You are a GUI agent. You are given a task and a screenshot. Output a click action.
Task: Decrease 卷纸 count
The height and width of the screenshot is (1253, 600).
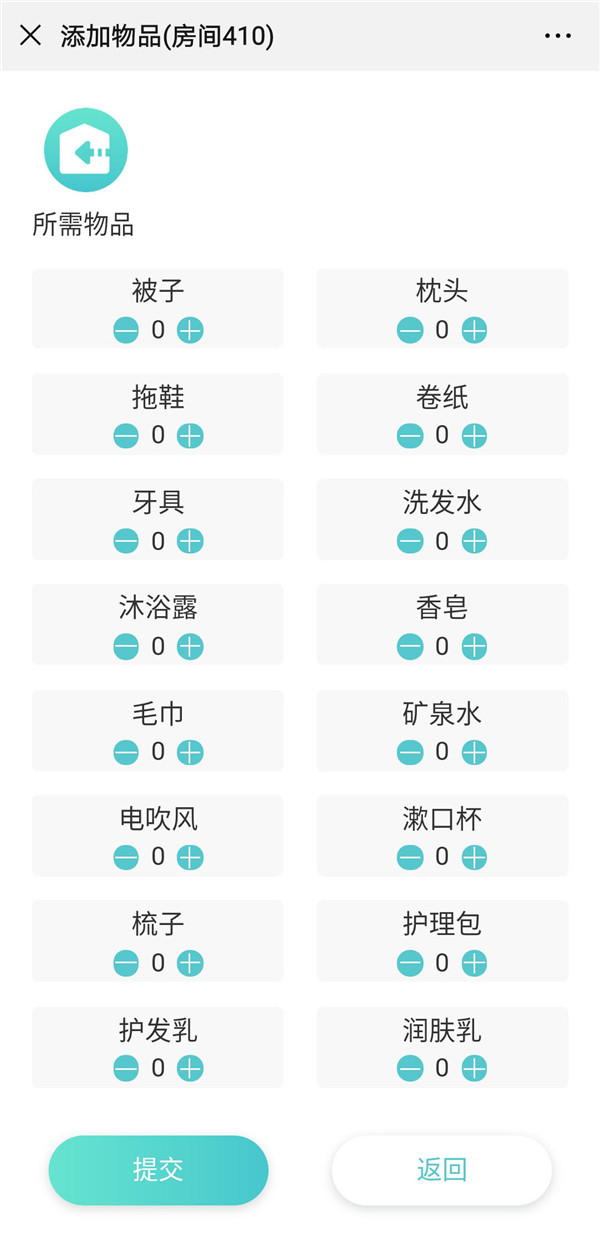(x=410, y=435)
